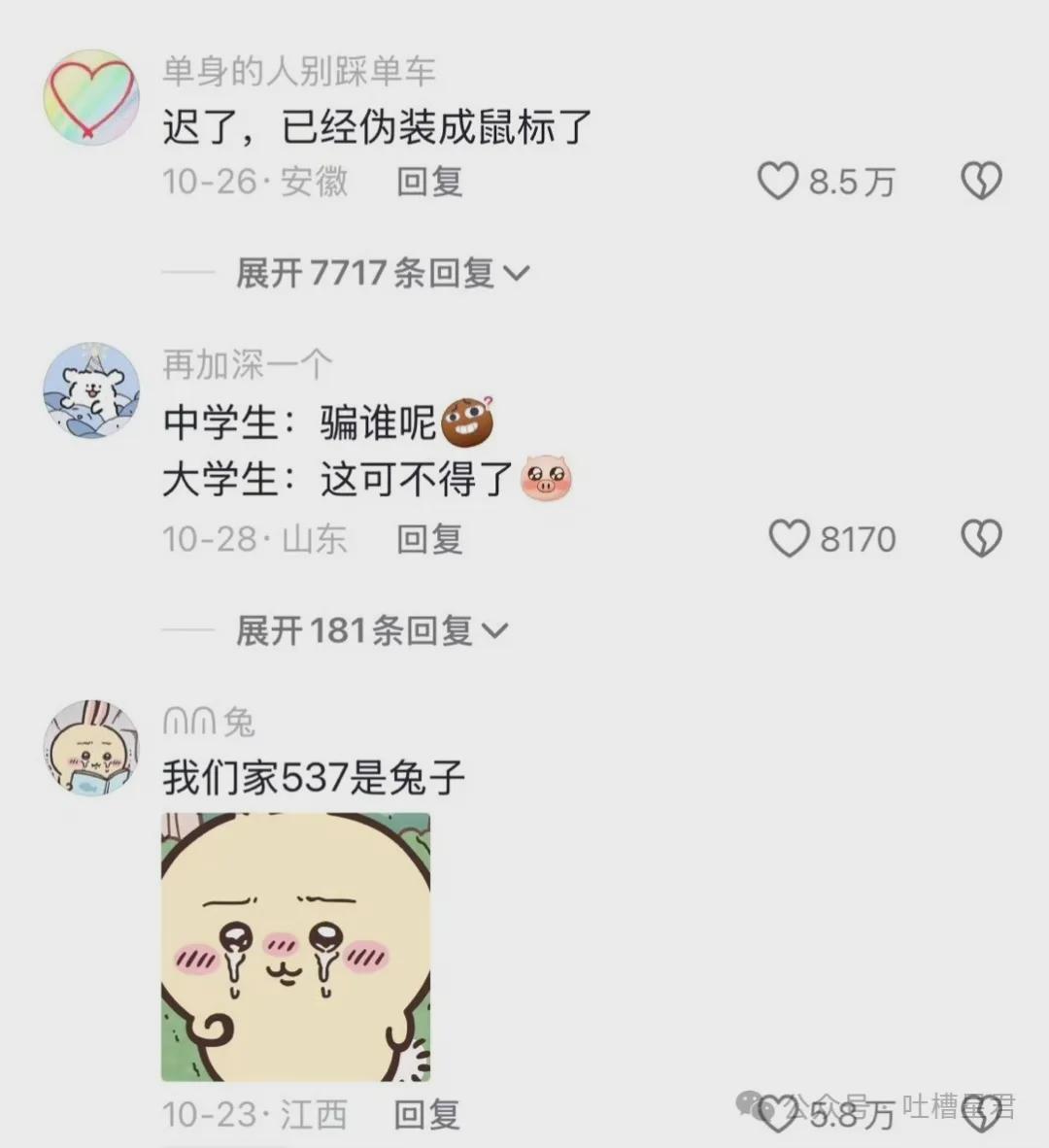Reply to the 迟了，已经伪装成鼠标了 comment

point(429,182)
